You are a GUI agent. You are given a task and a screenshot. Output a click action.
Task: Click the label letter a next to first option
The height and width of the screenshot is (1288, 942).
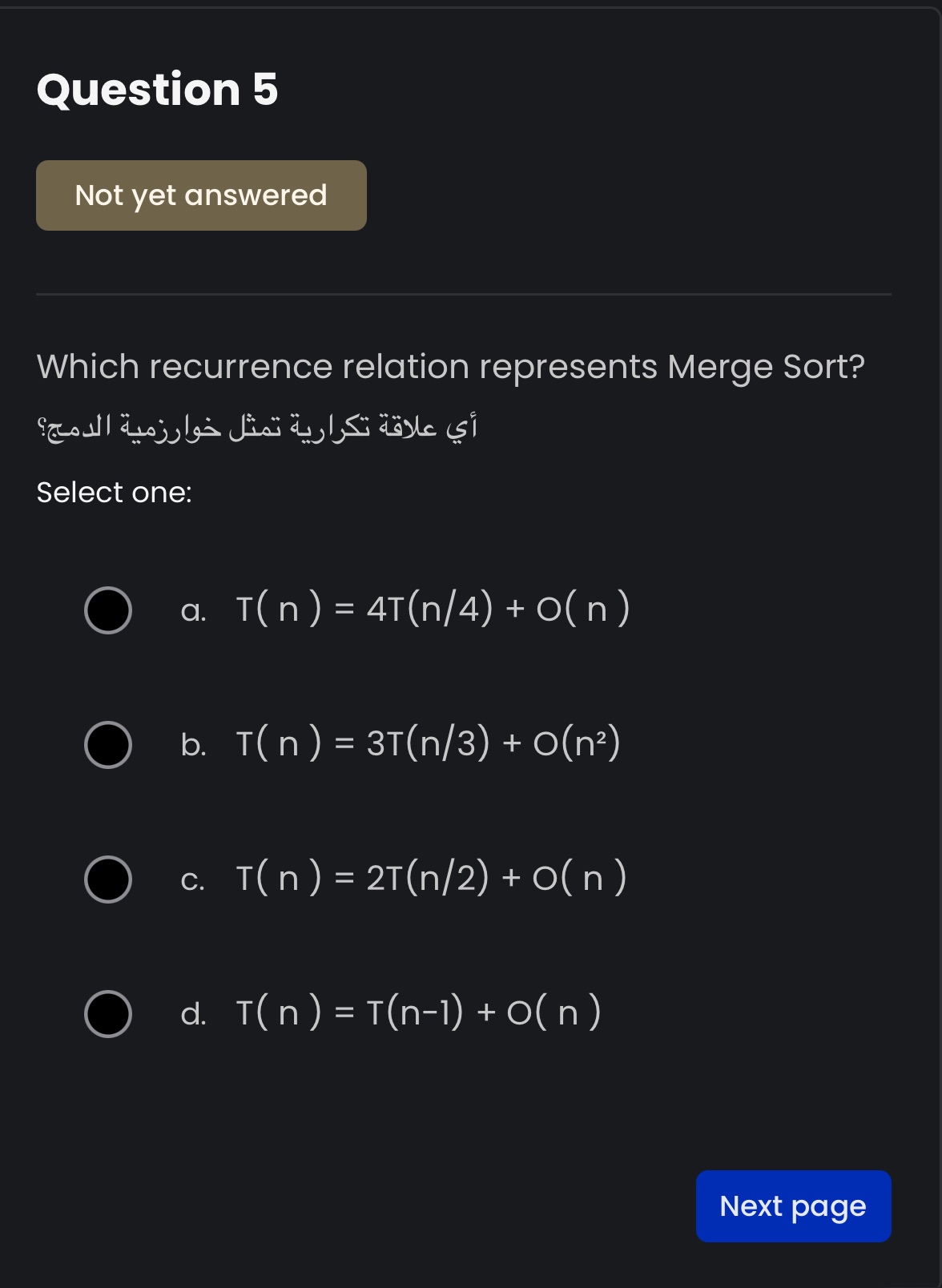click(195, 611)
